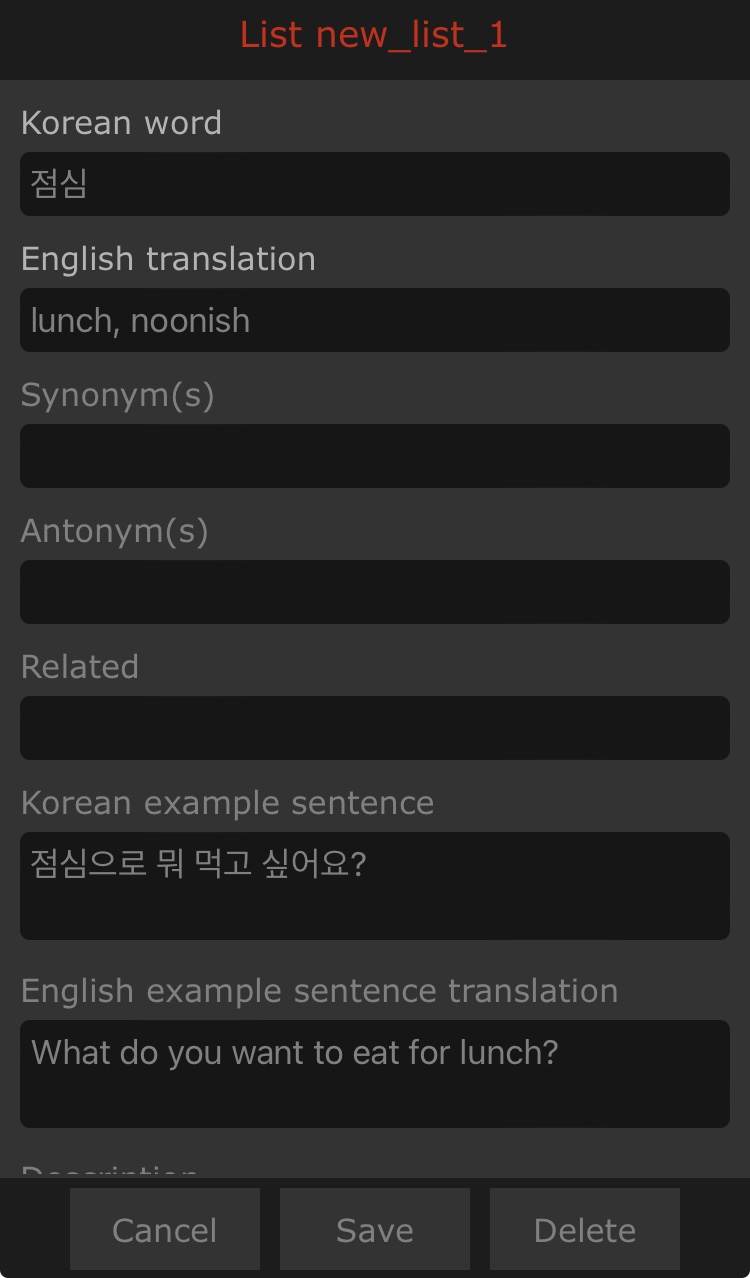Tap the Related input field
The image size is (750, 1278).
[375, 728]
